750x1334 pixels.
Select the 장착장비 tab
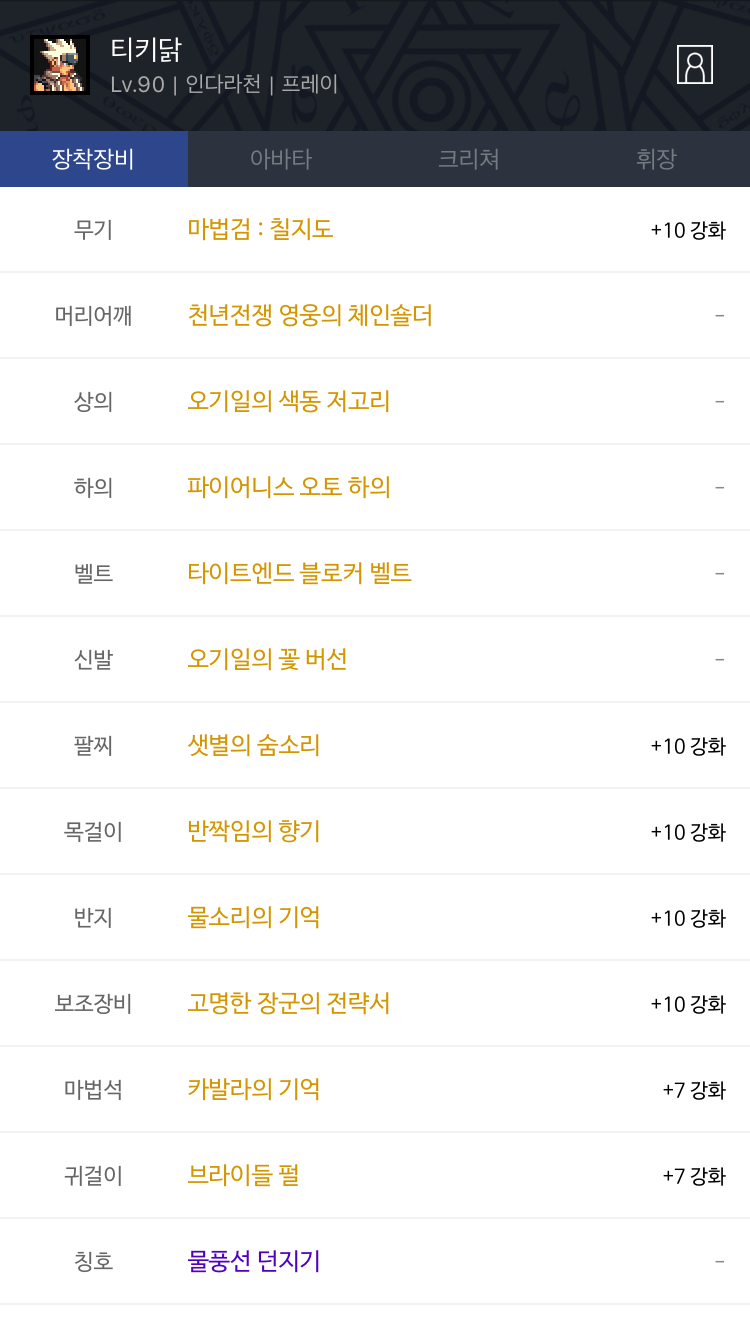click(94, 159)
